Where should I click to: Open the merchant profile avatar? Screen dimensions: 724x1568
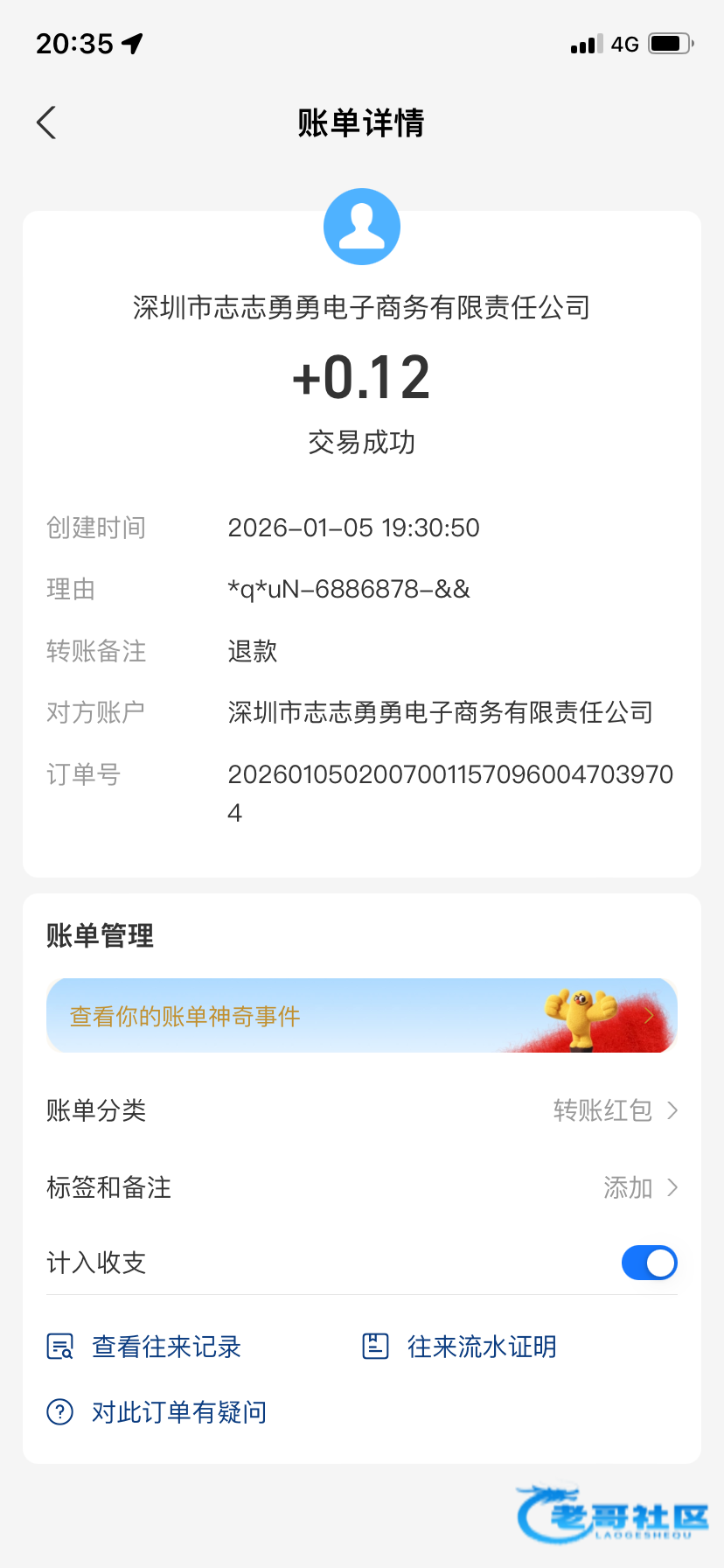pyautogui.click(x=362, y=227)
